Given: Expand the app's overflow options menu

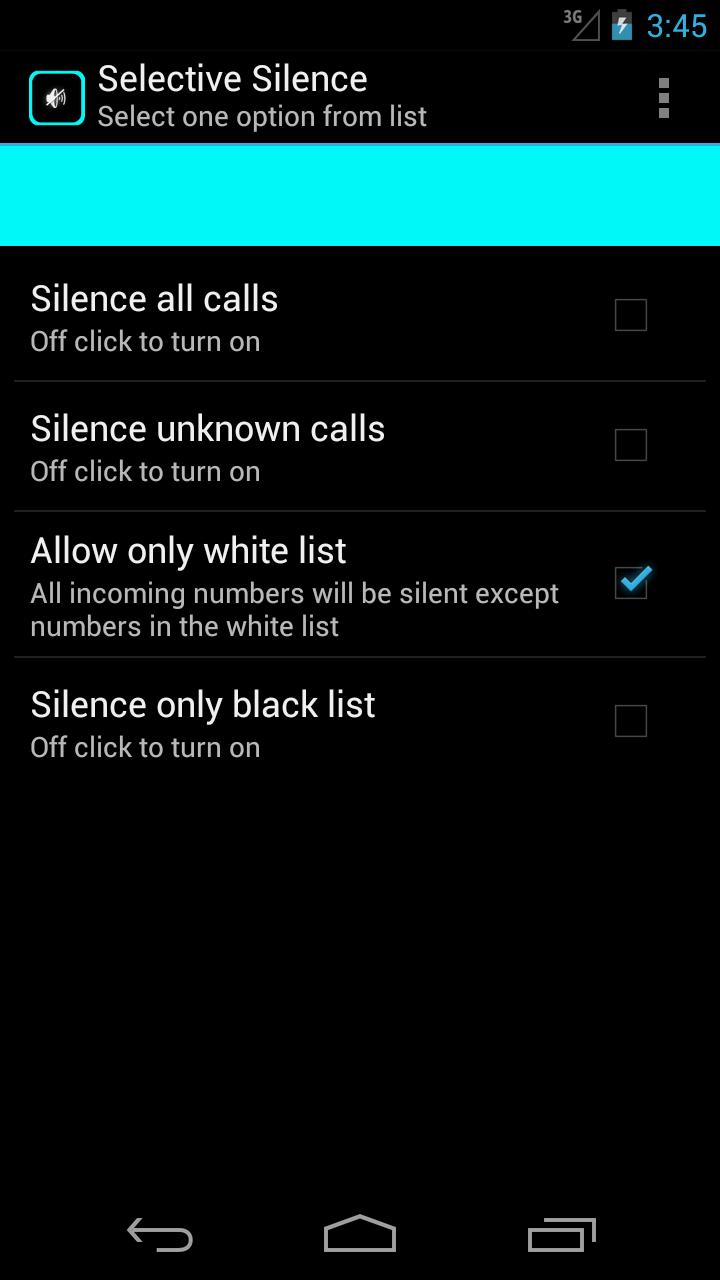Looking at the screenshot, I should (x=663, y=98).
